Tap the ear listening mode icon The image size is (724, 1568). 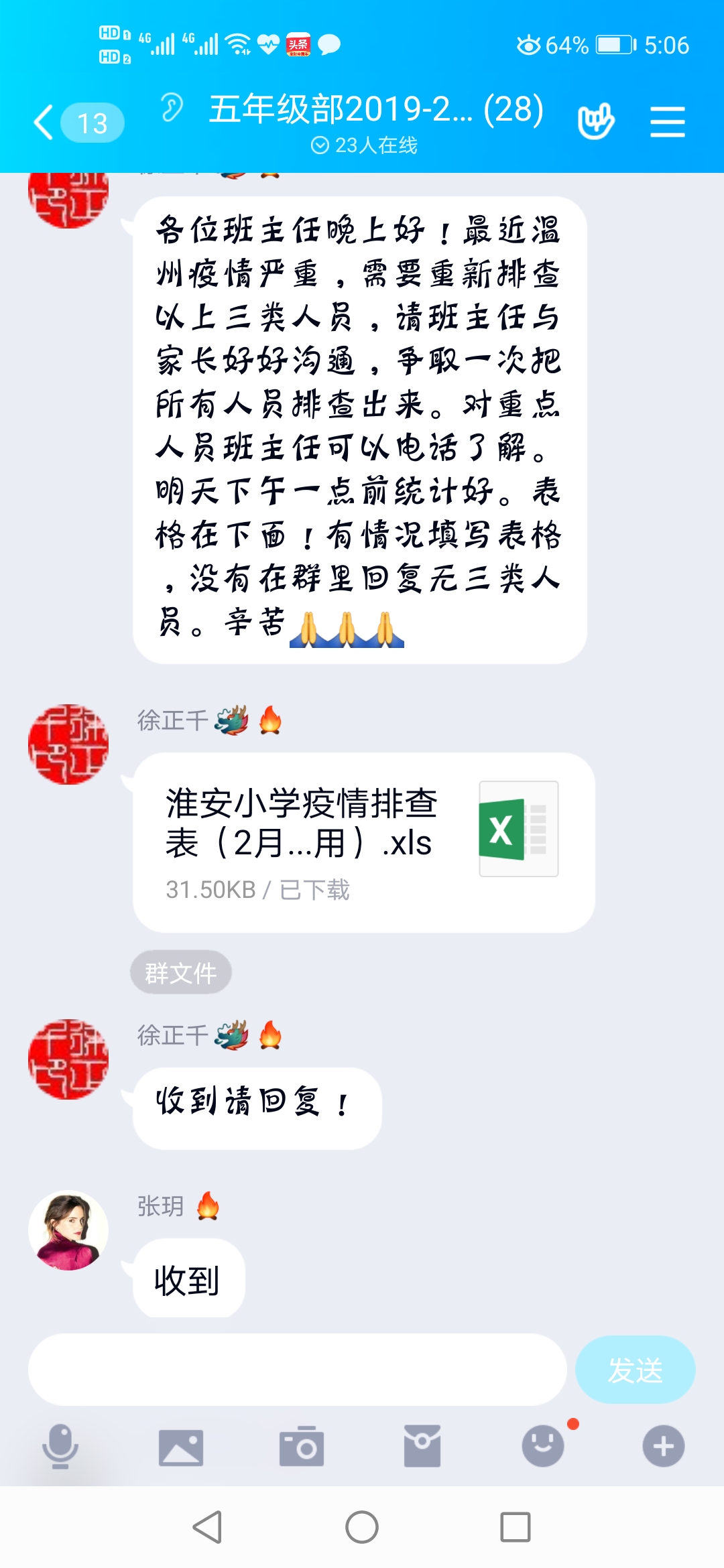pyautogui.click(x=172, y=107)
